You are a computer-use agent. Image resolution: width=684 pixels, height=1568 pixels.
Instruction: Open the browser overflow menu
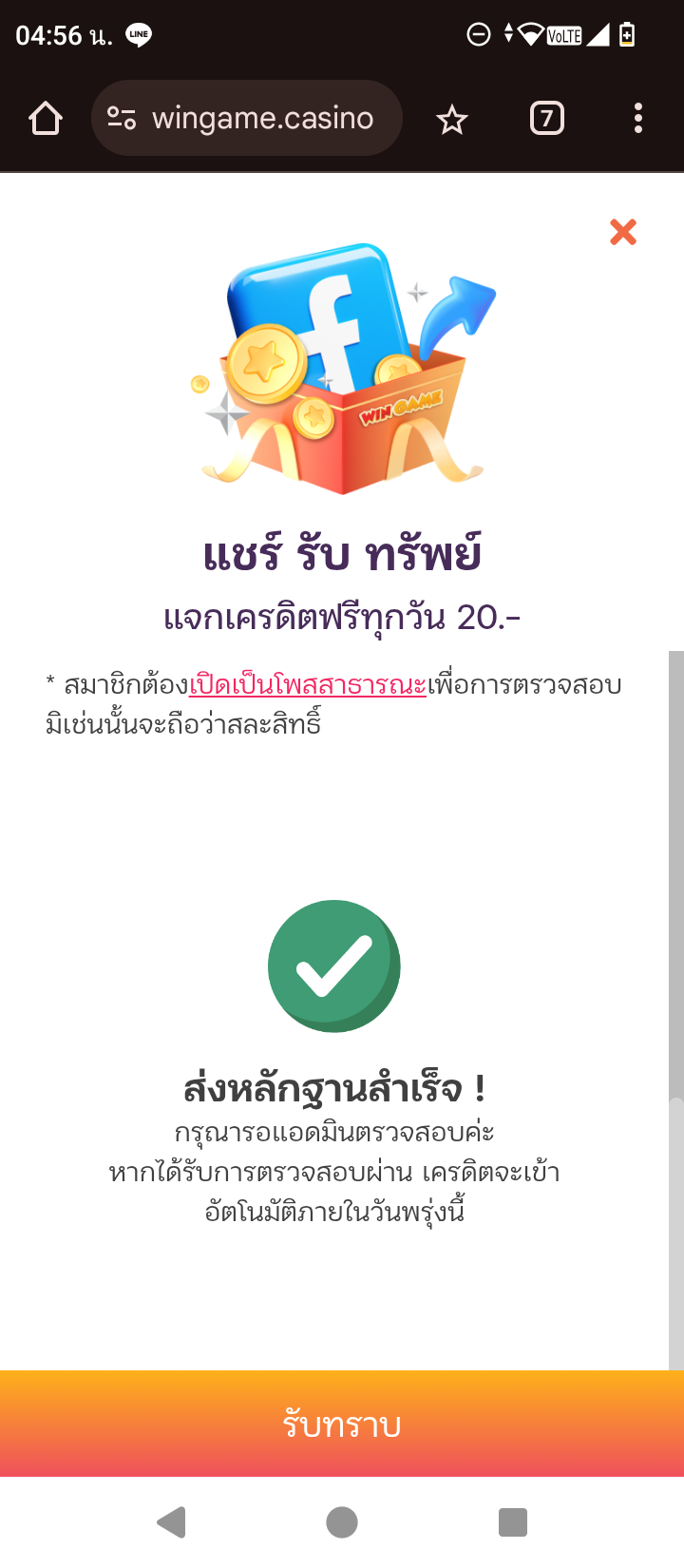click(x=637, y=119)
